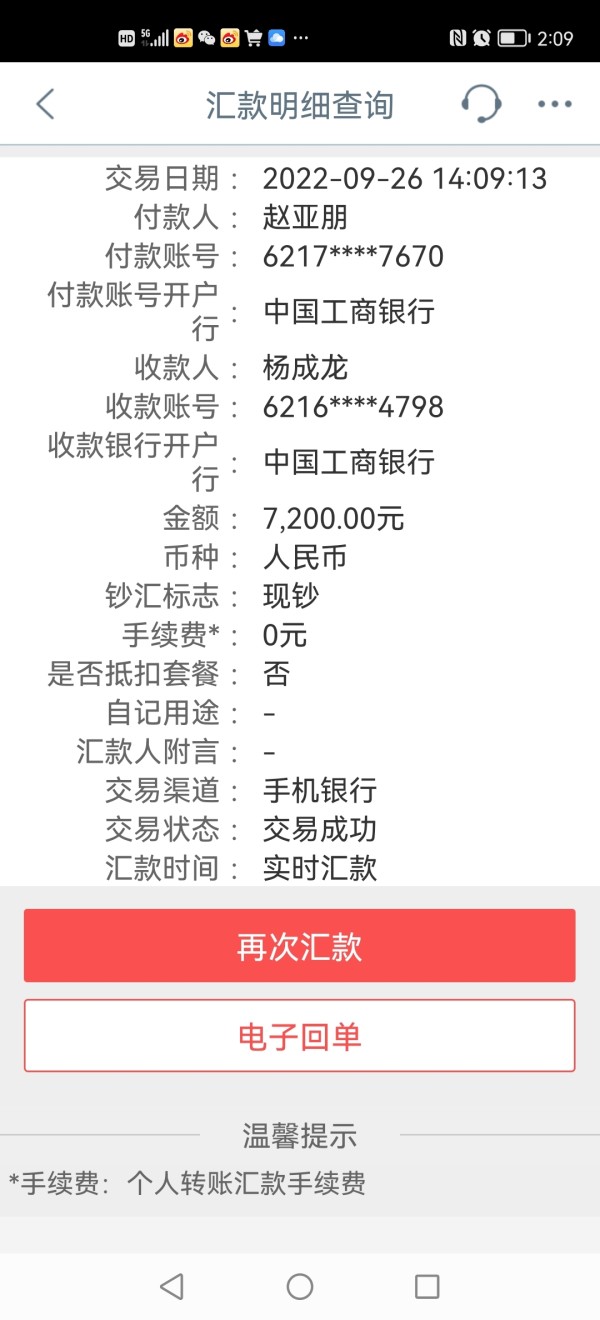Open the three-dot overflow menu
This screenshot has height=1320, width=600.
(x=554, y=104)
